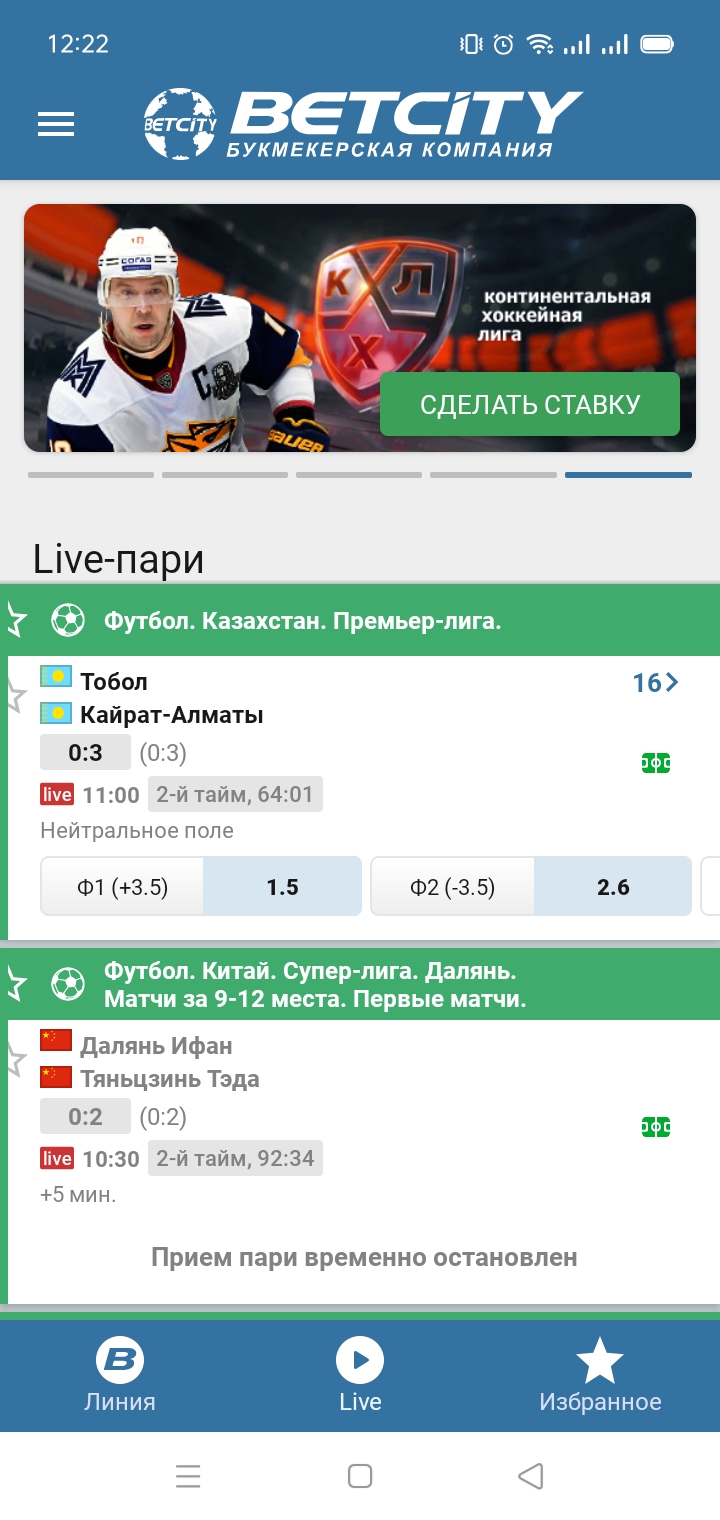Bet on Ф2 (-3.5) at 2.6
This screenshot has width=720, height=1520.
(x=531, y=887)
